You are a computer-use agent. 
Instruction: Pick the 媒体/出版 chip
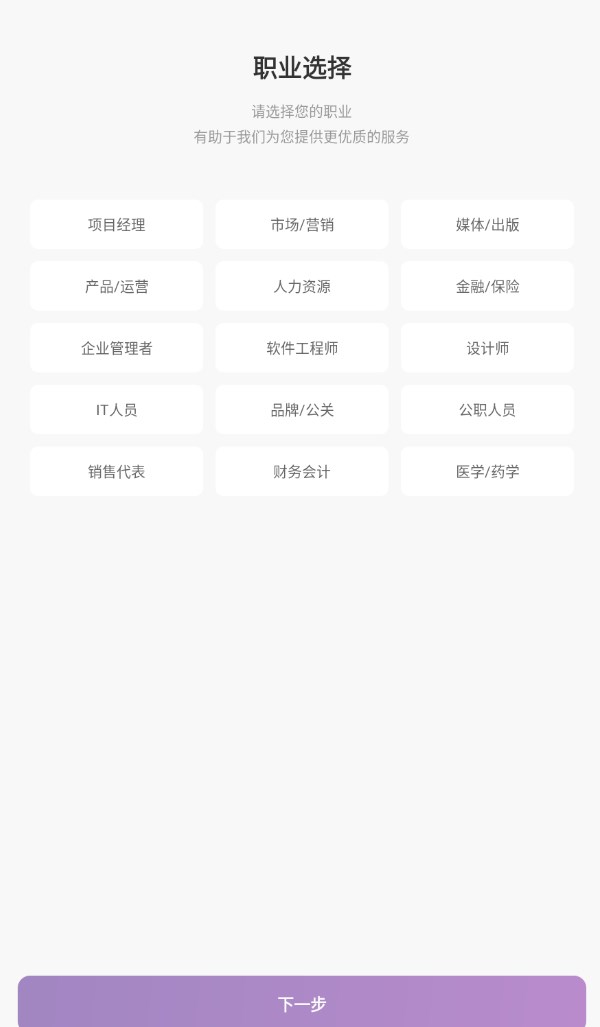click(x=487, y=225)
